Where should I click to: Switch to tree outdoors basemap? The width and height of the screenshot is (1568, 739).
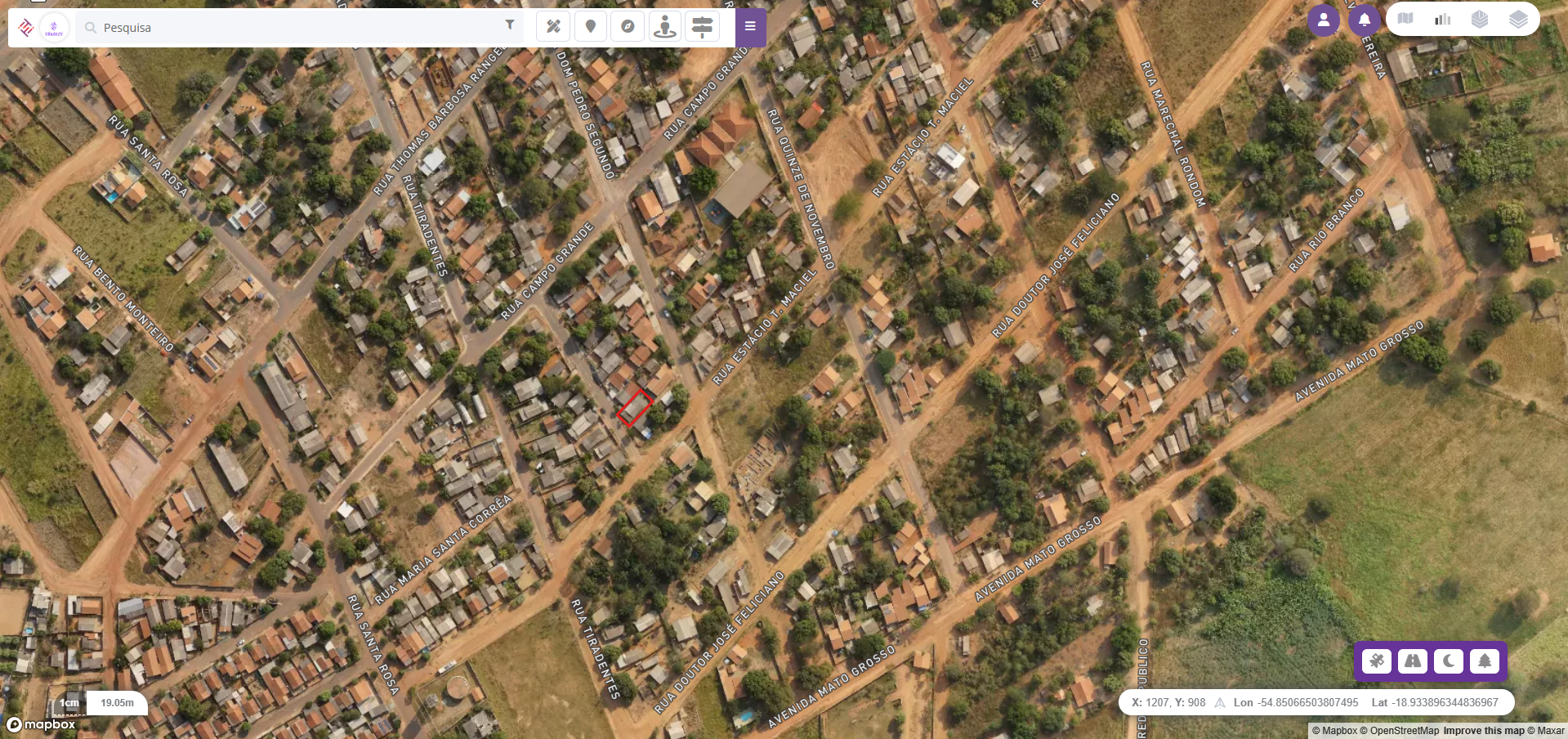1485,661
